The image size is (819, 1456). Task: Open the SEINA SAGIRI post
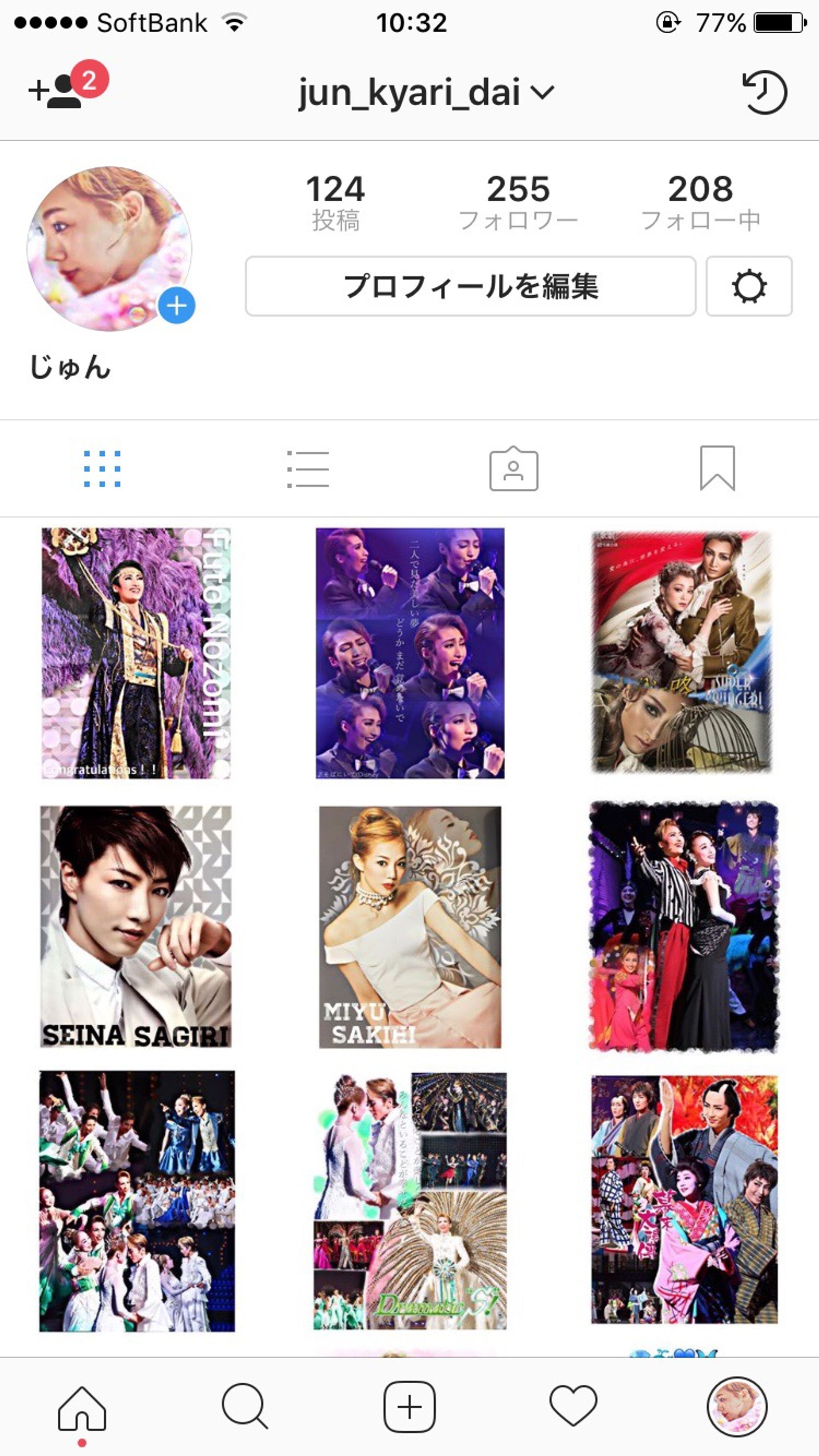tap(136, 927)
